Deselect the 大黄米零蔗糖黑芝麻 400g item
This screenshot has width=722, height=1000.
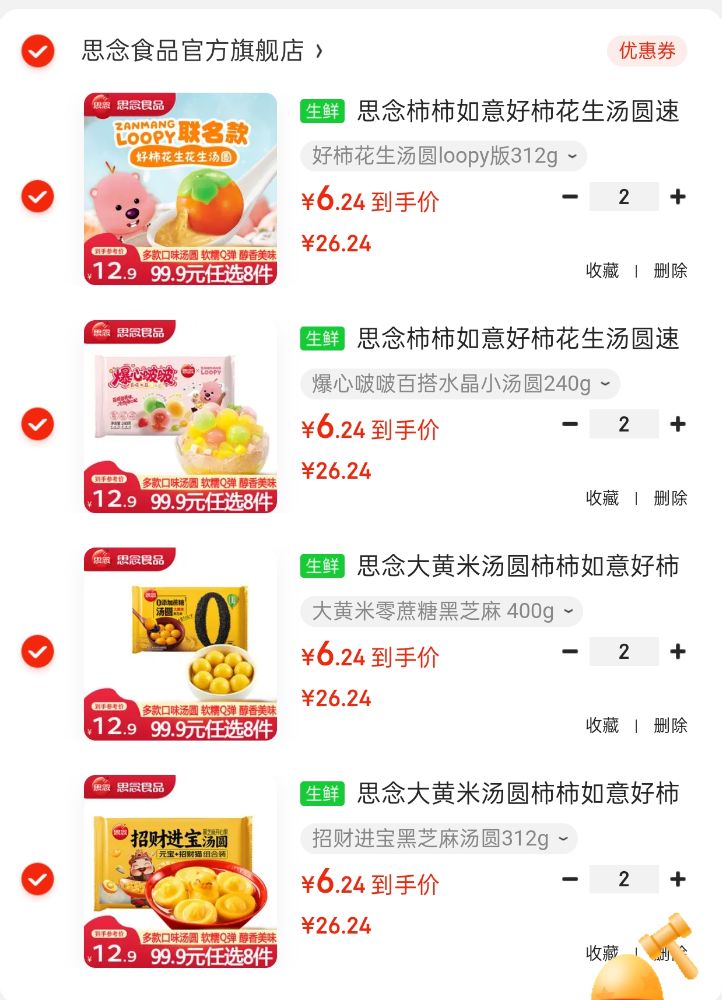38,652
